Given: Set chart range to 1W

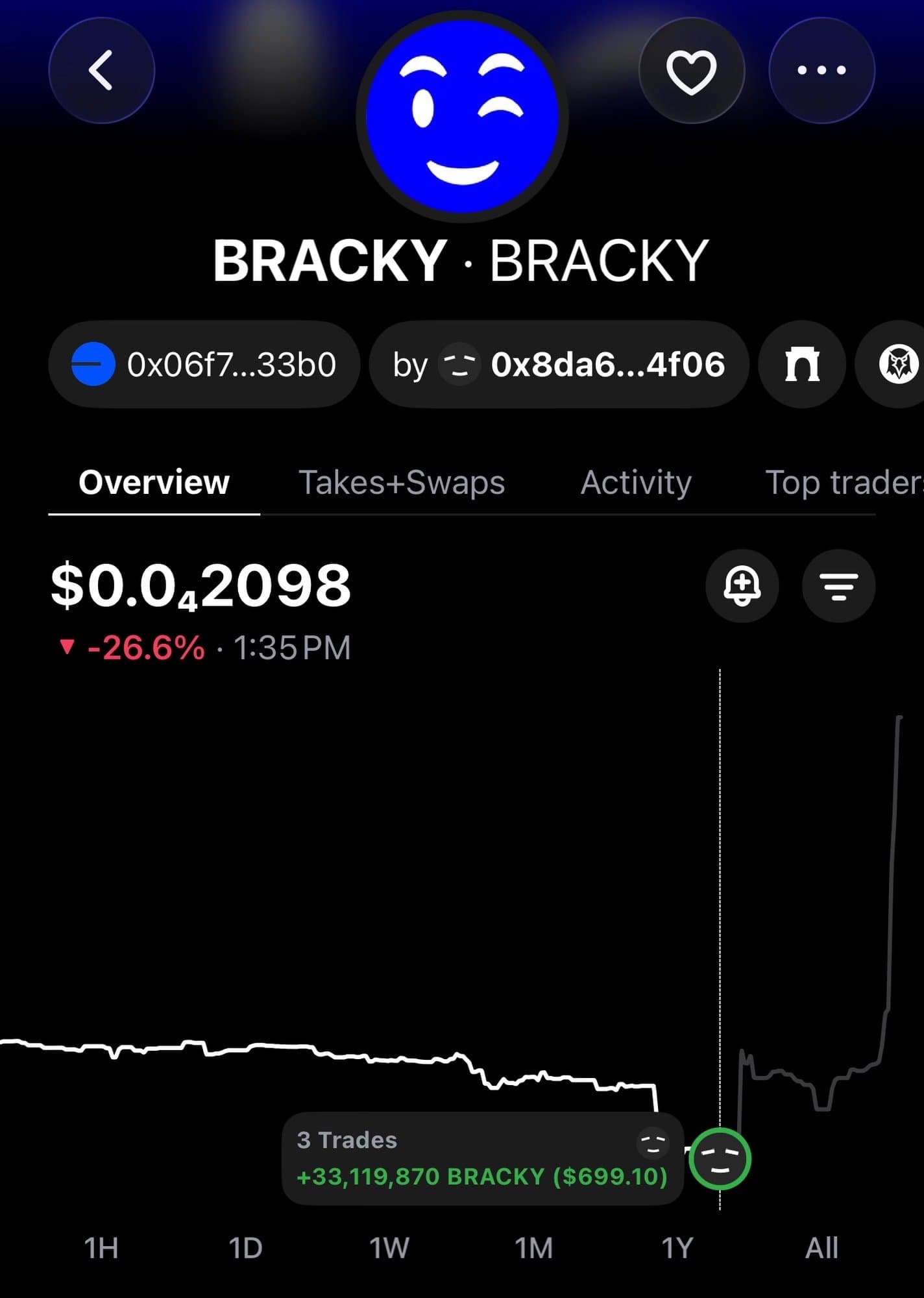Looking at the screenshot, I should (x=389, y=1247).
